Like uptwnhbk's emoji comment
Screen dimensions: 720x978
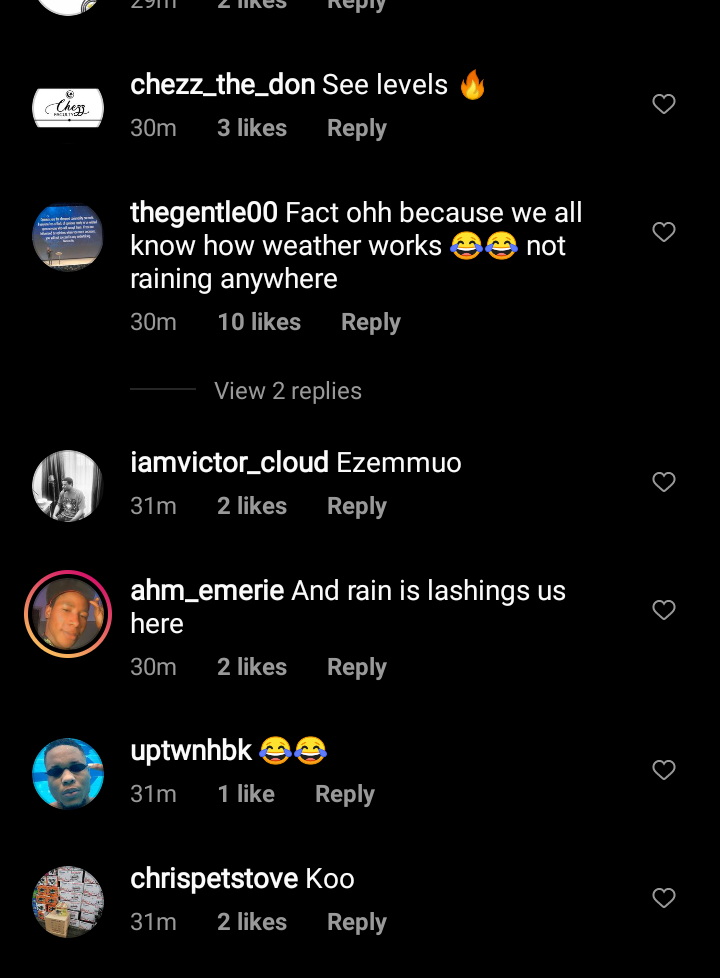point(664,770)
